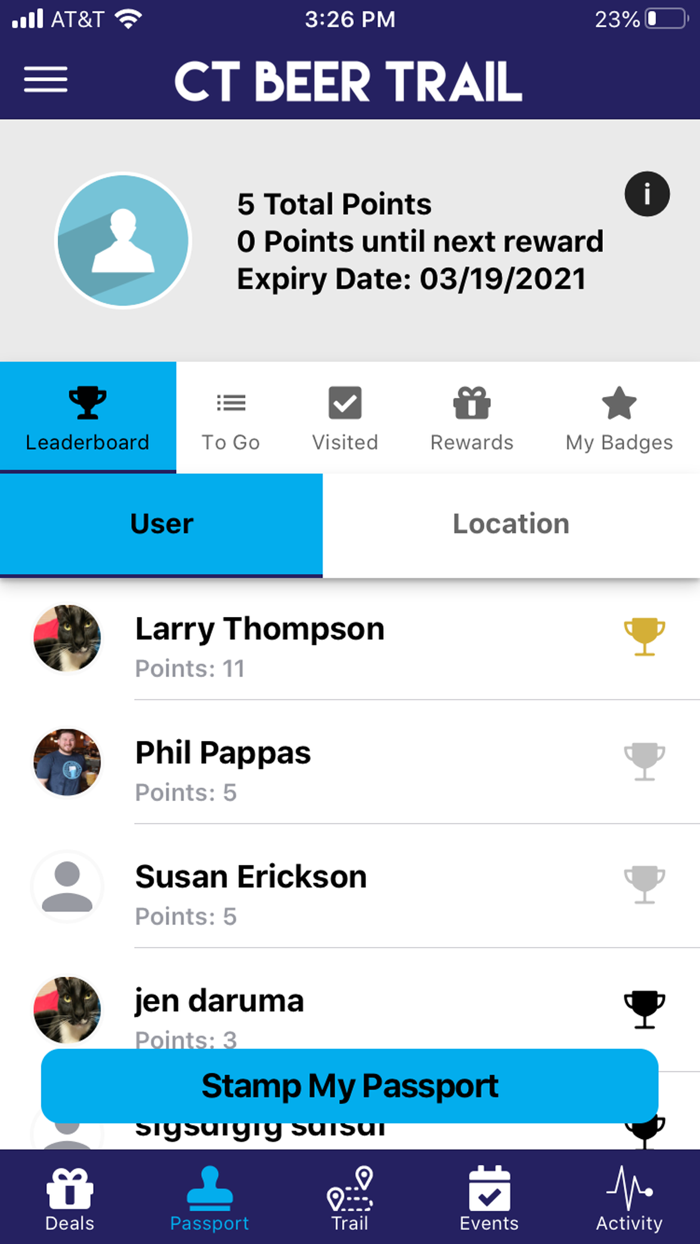This screenshot has width=700, height=1244.
Task: Select the Leaderboard tab
Action: point(88,418)
